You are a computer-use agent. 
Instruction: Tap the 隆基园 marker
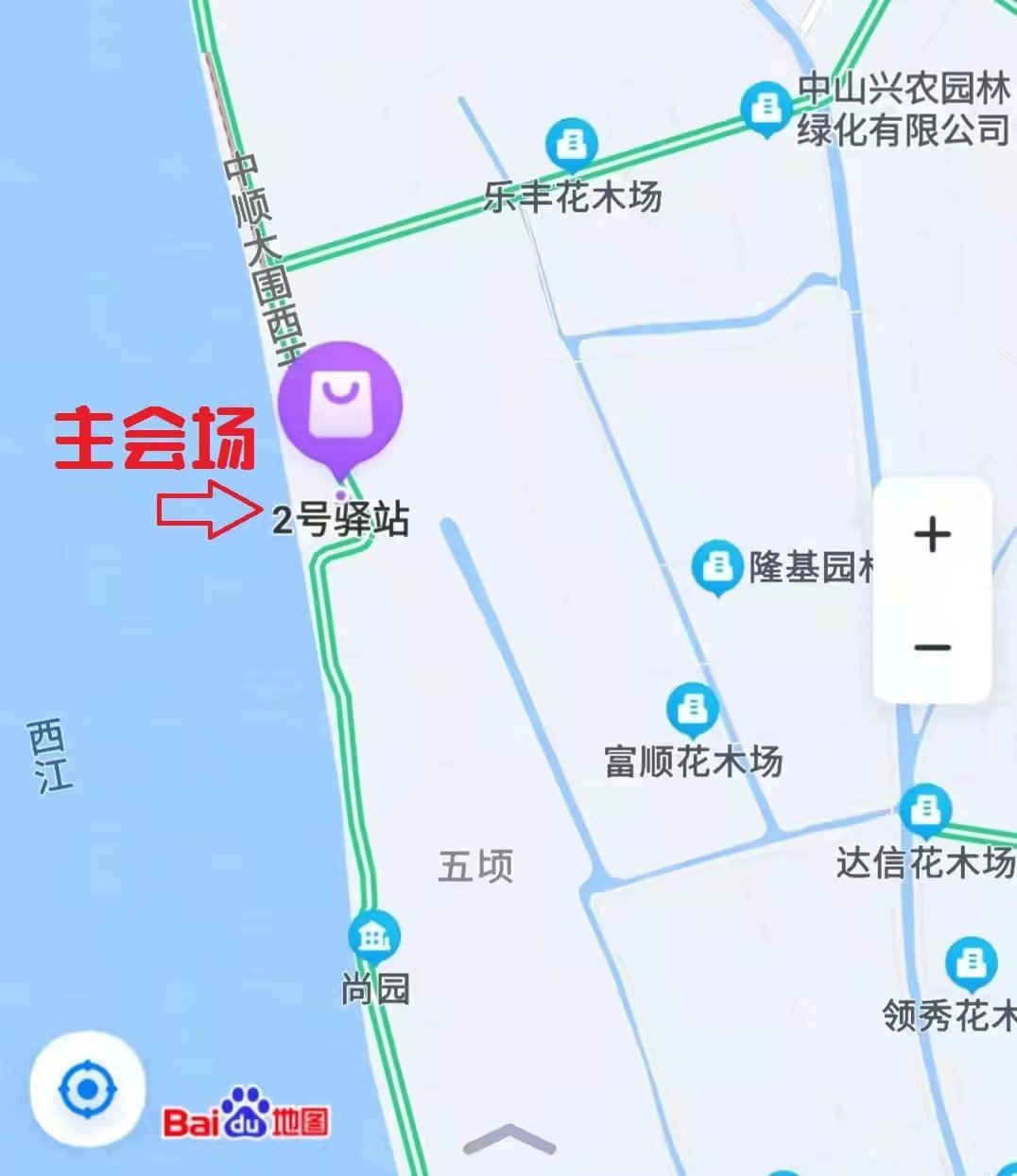pos(716,566)
